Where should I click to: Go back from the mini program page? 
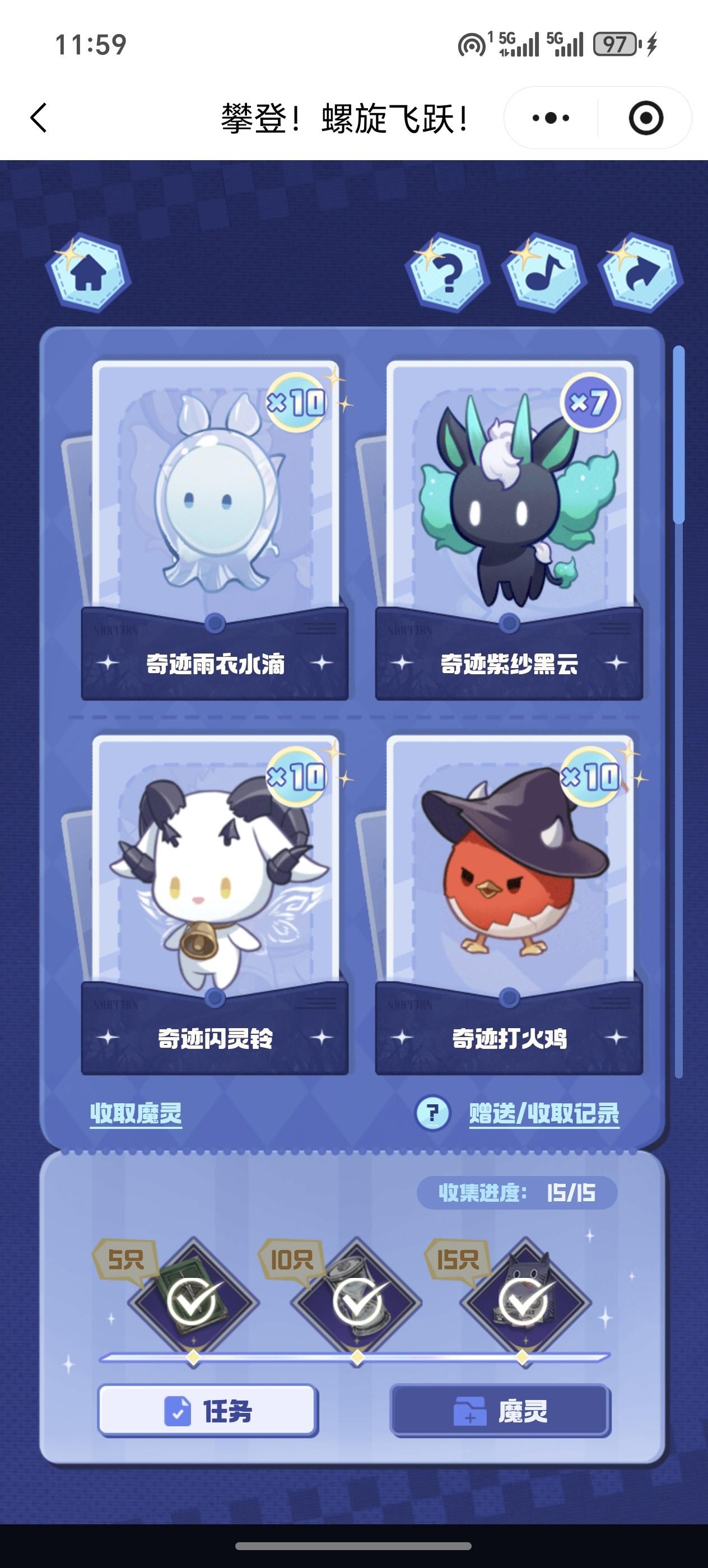tap(38, 118)
